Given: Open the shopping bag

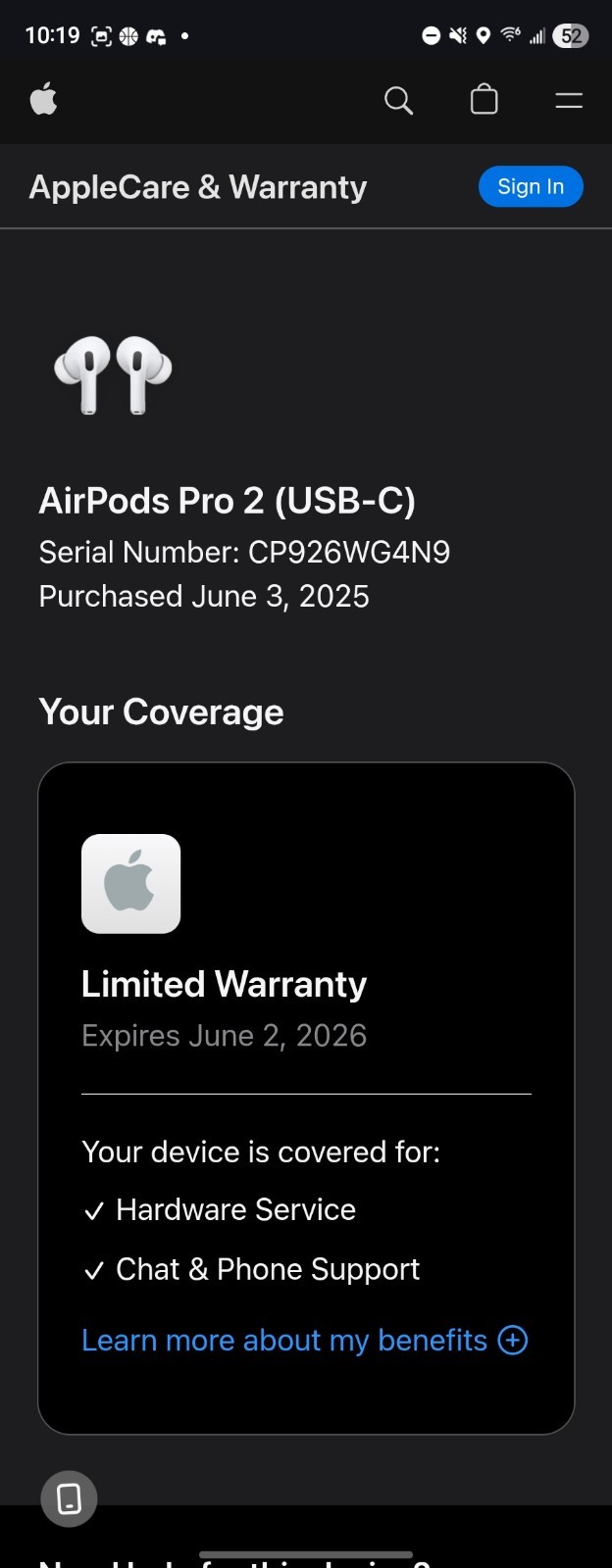Looking at the screenshot, I should click(x=484, y=100).
